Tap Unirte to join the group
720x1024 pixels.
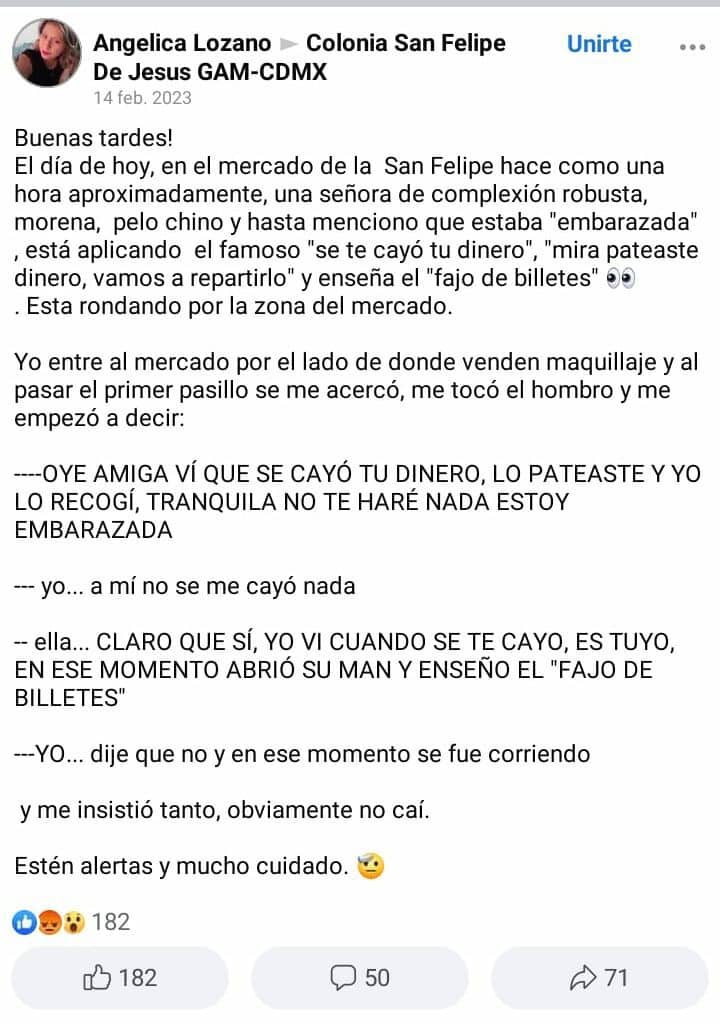coord(599,44)
